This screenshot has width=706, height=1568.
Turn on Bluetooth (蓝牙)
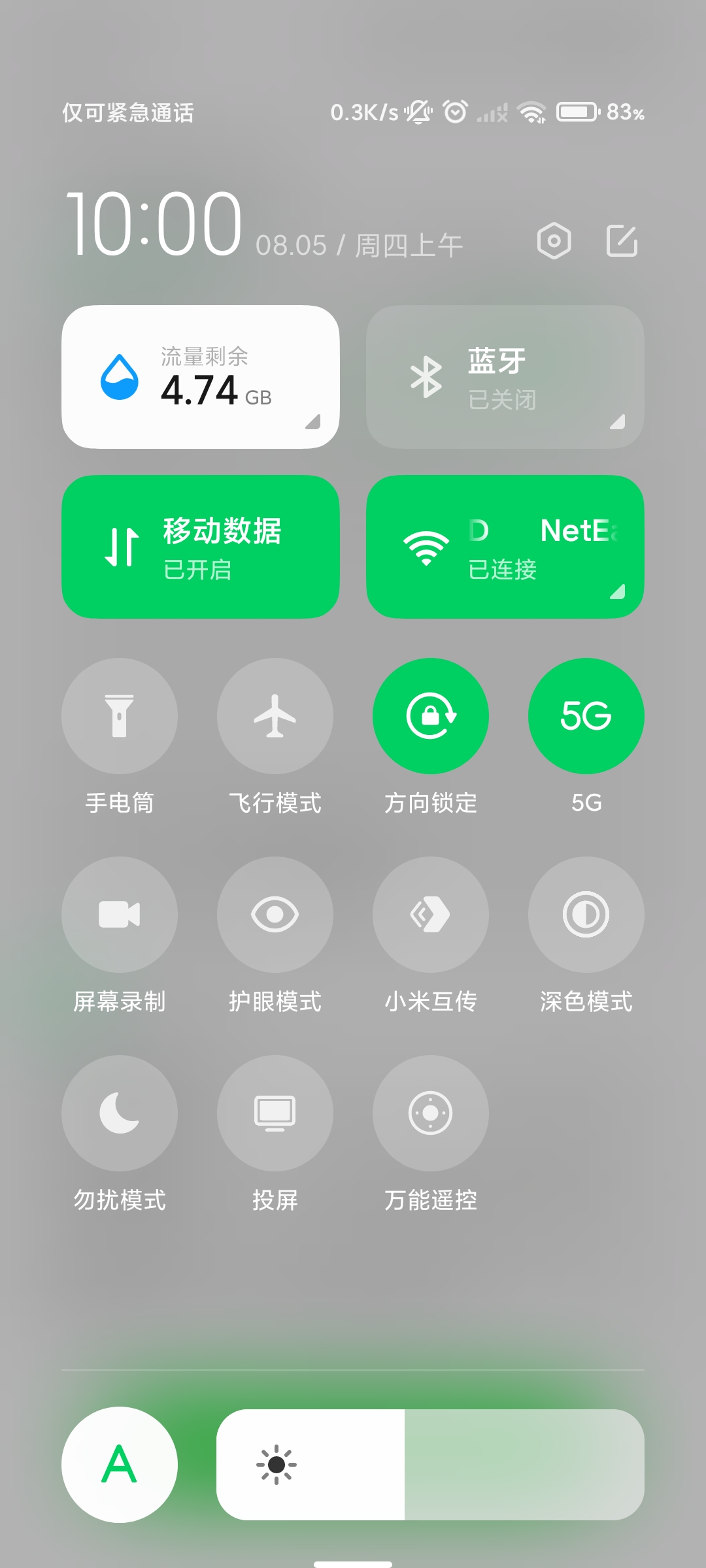point(505,377)
